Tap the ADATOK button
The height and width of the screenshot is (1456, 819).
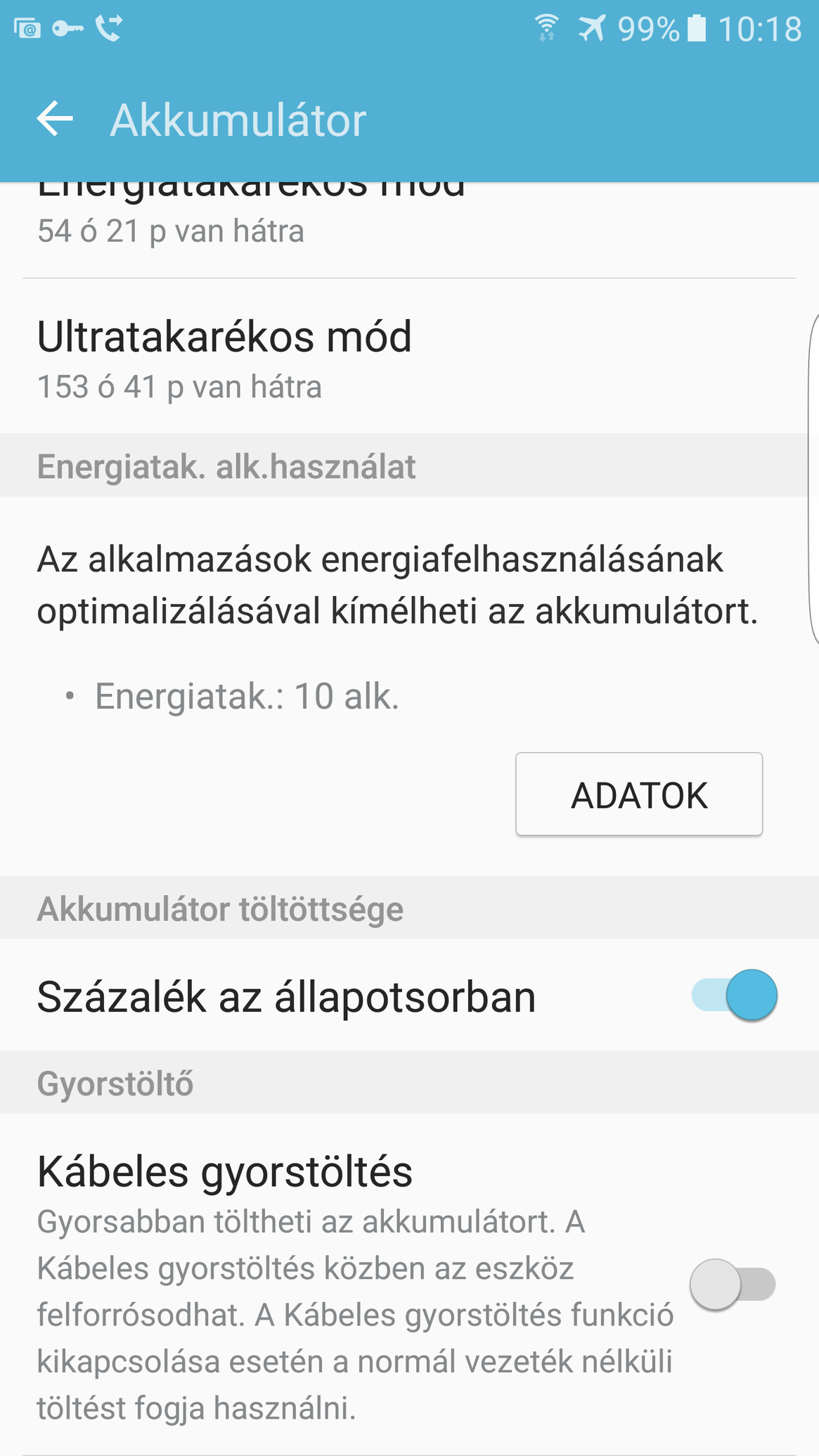click(639, 794)
